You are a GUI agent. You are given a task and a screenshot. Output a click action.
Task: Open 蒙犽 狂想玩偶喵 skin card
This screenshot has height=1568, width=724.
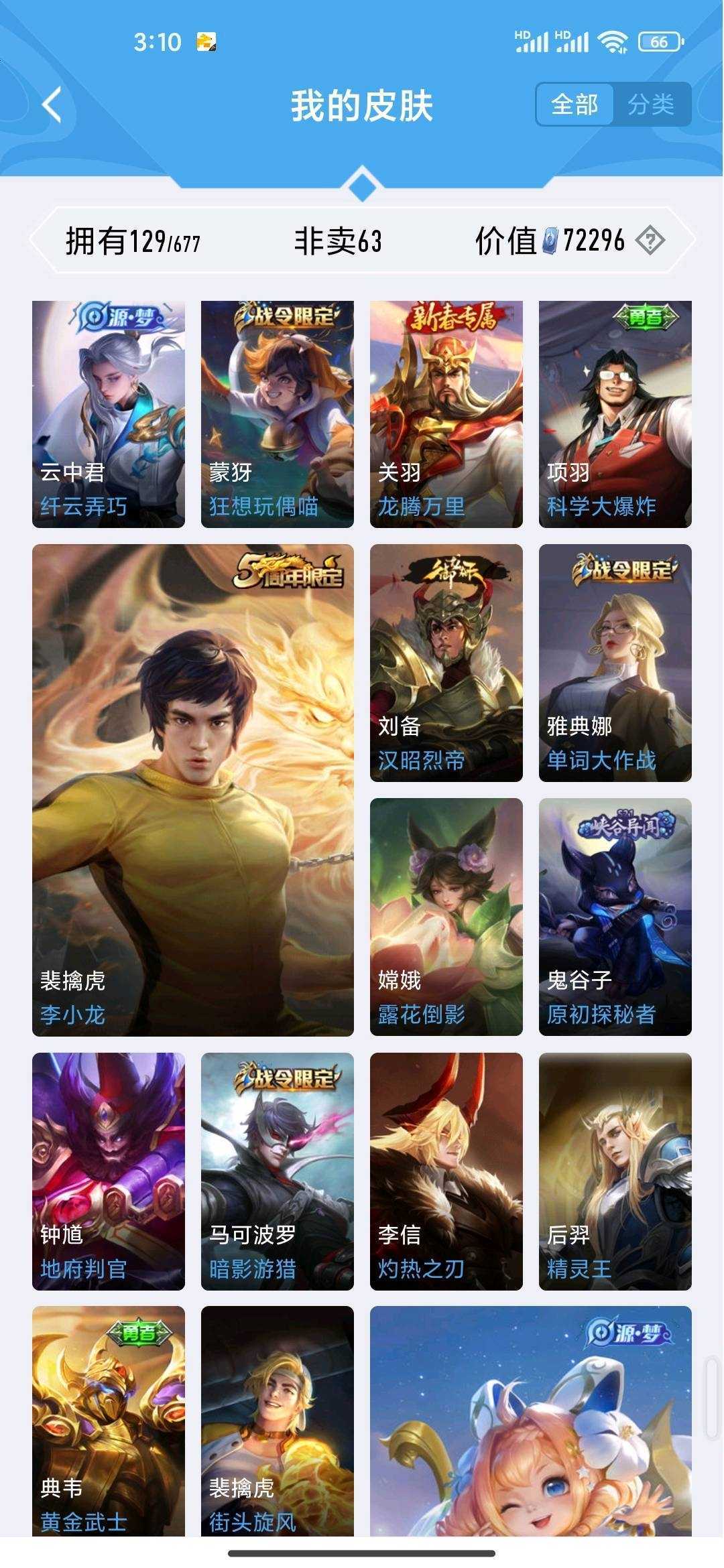[x=278, y=414]
